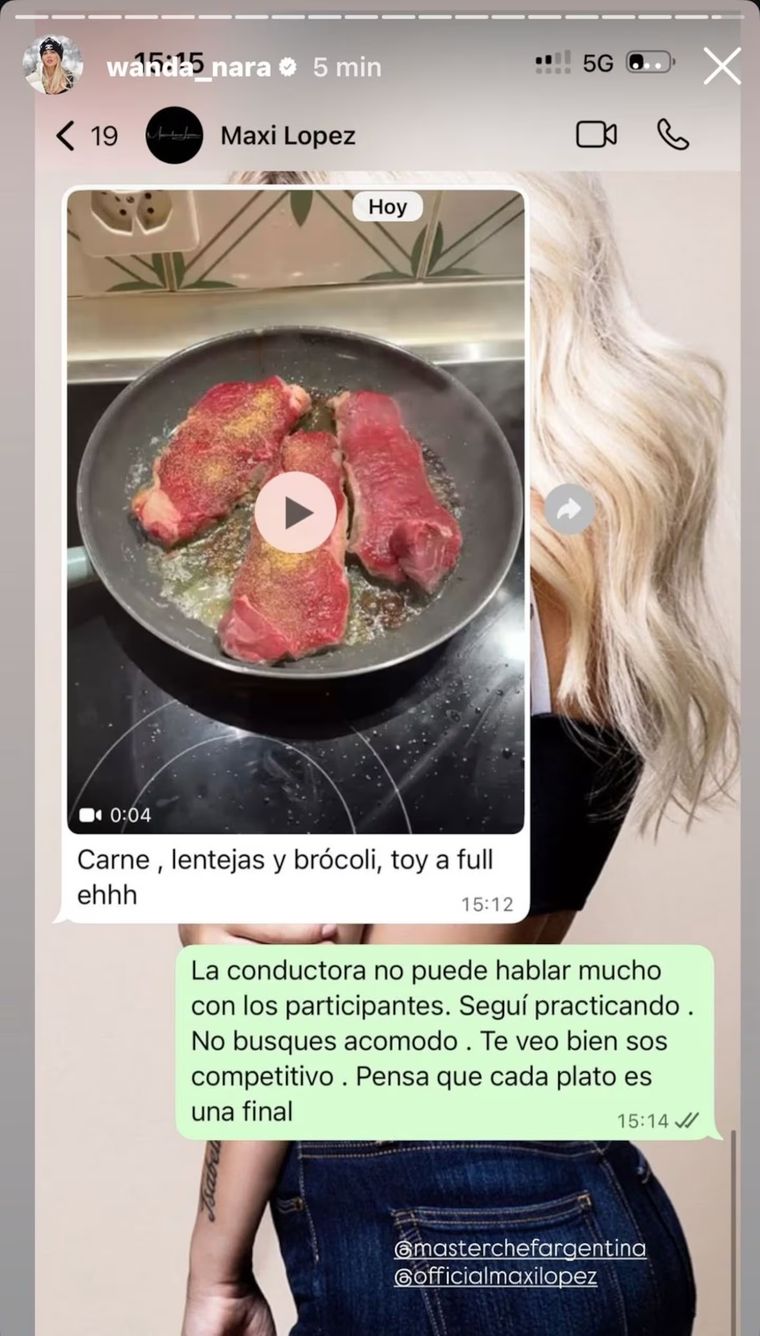
Task: Tap the voice call phone icon
Action: coord(674,136)
